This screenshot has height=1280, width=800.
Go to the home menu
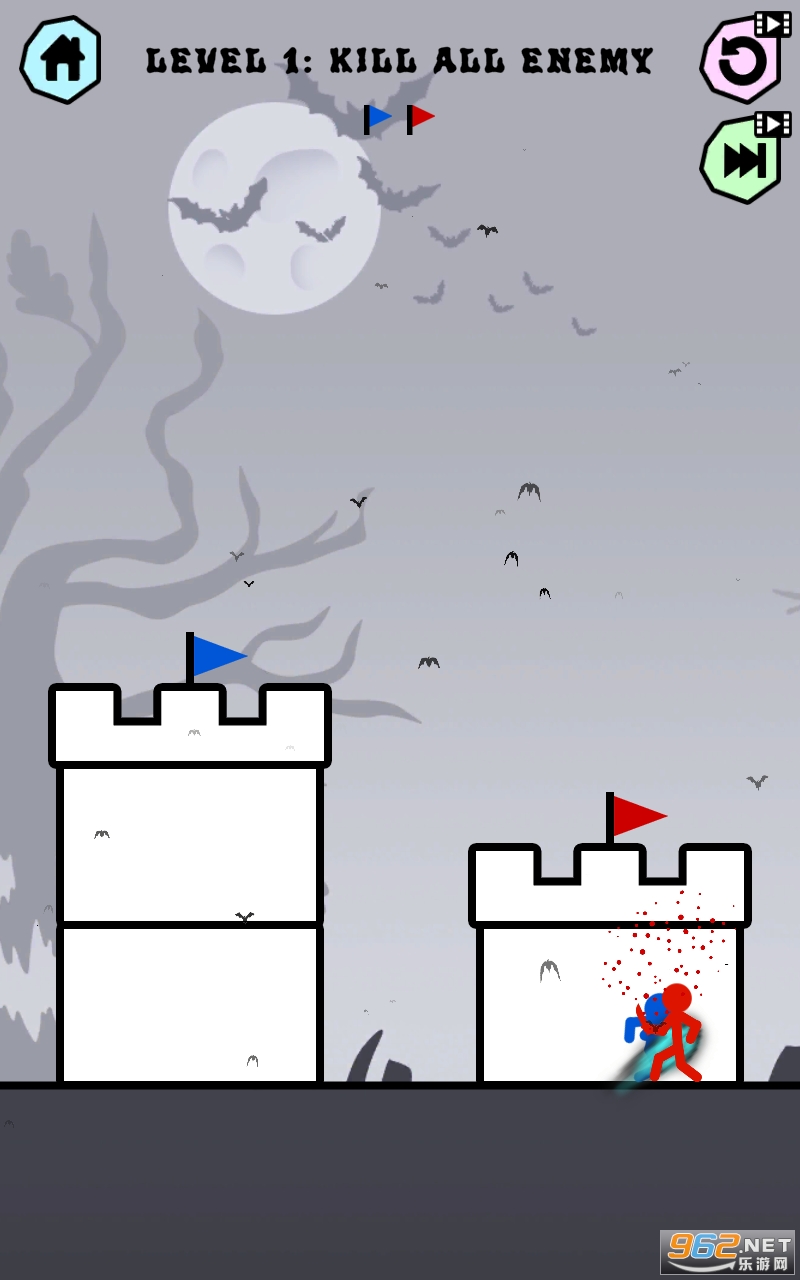(61, 59)
